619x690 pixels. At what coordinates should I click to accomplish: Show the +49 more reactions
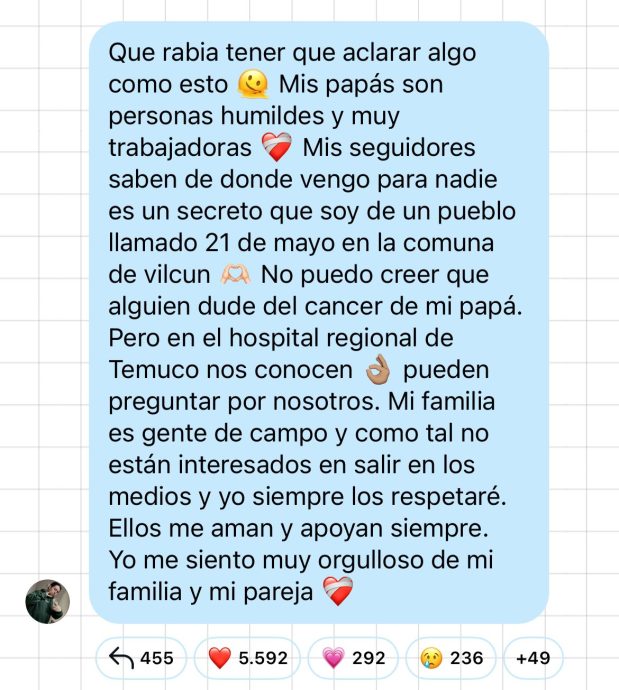533,658
